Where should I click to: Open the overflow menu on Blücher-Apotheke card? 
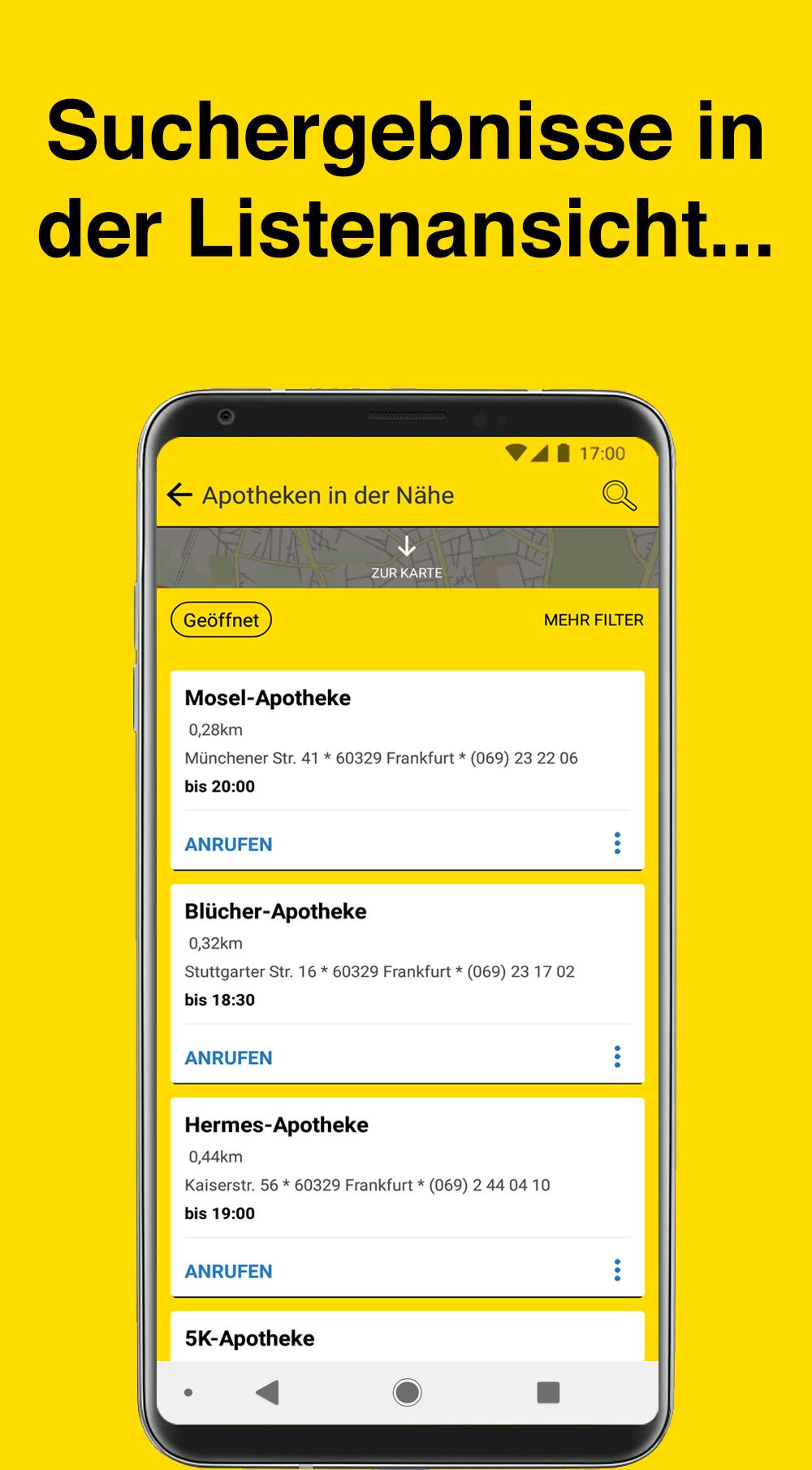[x=617, y=1057]
